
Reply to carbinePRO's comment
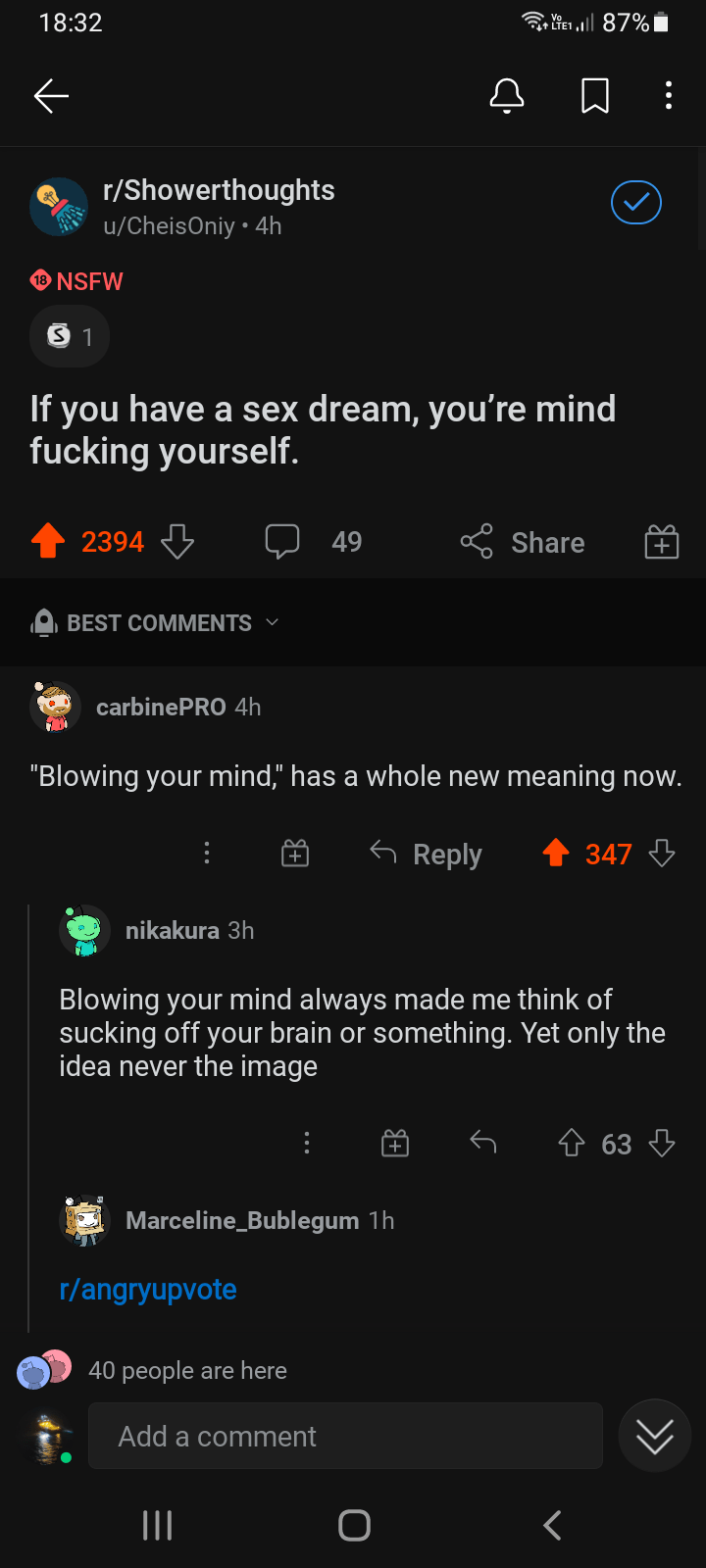426,854
